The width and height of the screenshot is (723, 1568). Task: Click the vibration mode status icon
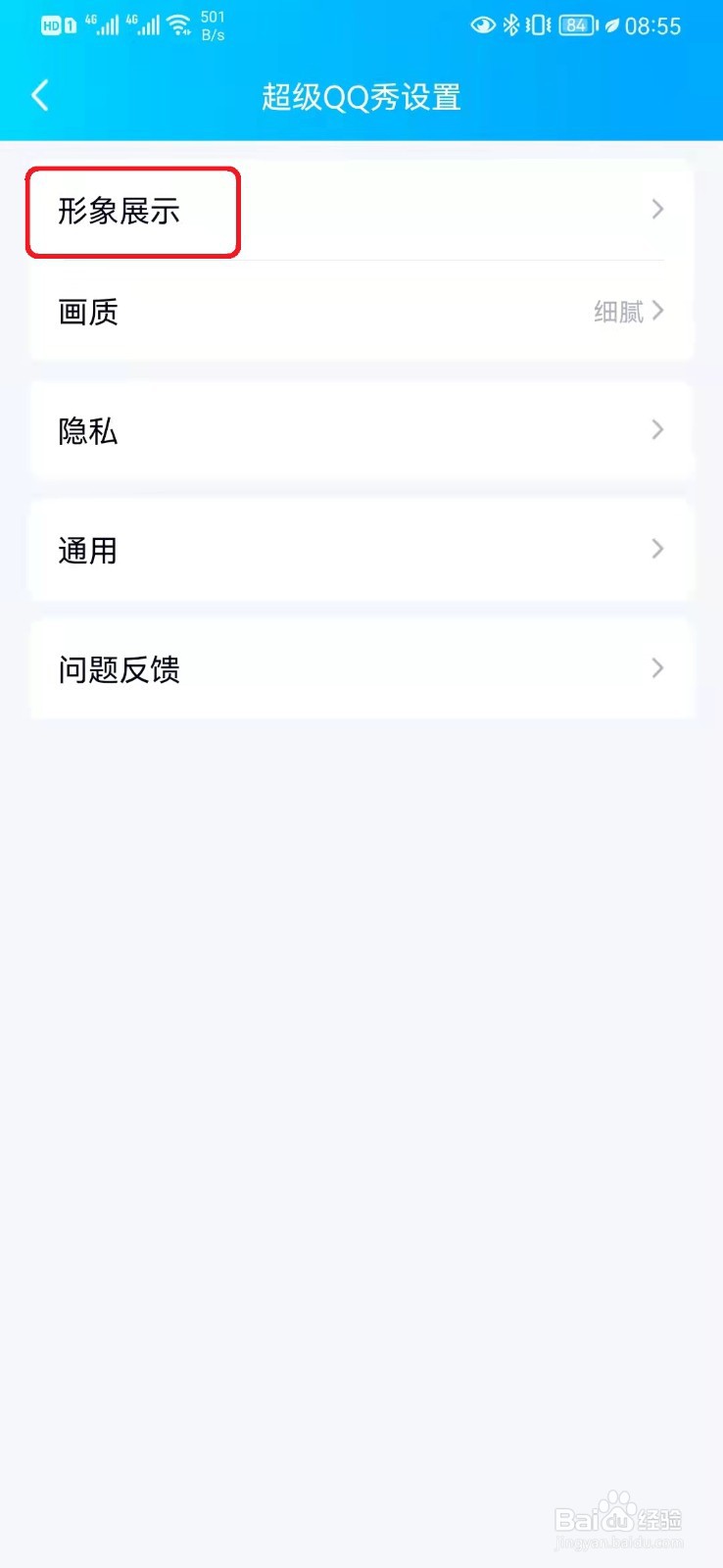537,24
